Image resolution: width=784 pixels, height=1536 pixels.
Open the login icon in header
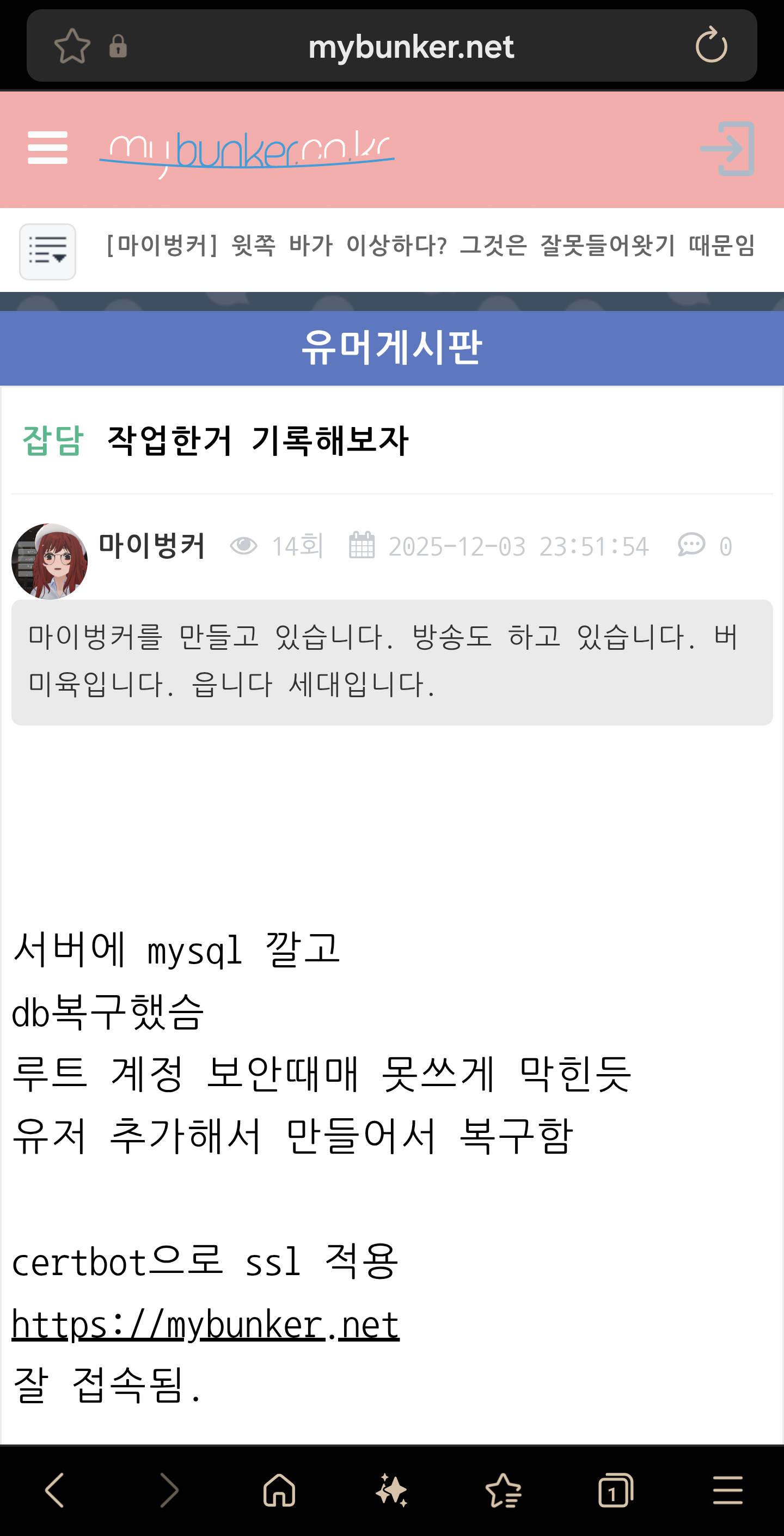(728, 149)
